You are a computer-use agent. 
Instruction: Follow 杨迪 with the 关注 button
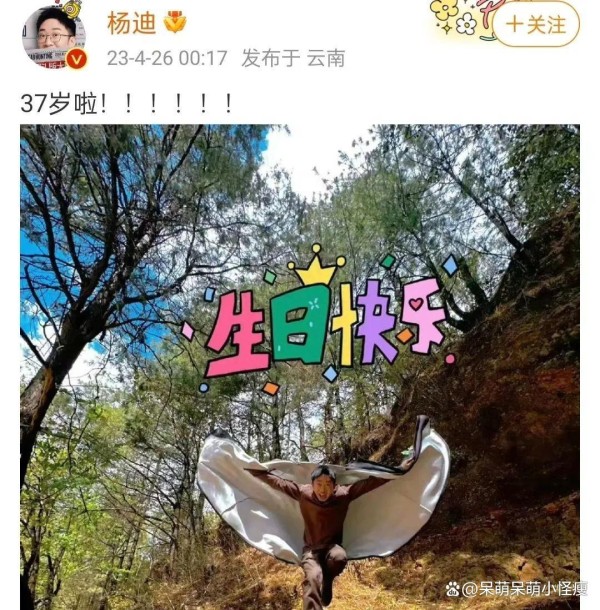pos(535,24)
